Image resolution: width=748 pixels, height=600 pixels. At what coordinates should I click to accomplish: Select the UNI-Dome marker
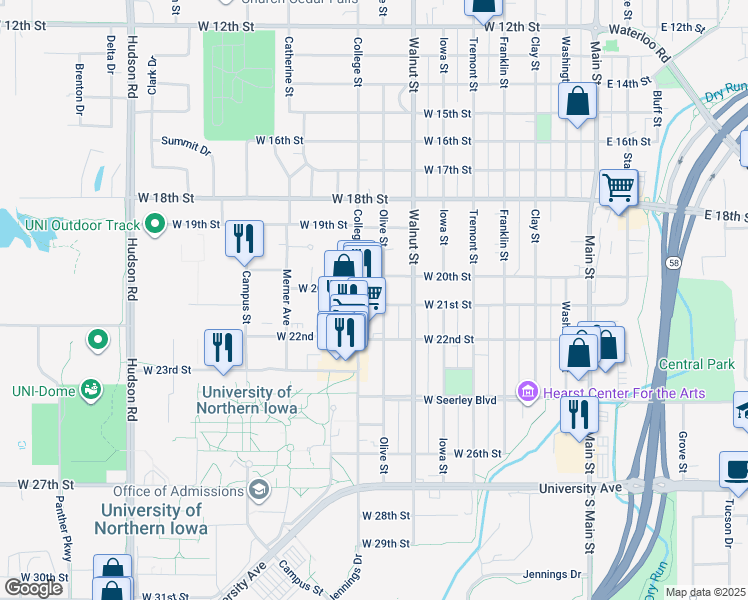tap(90, 391)
